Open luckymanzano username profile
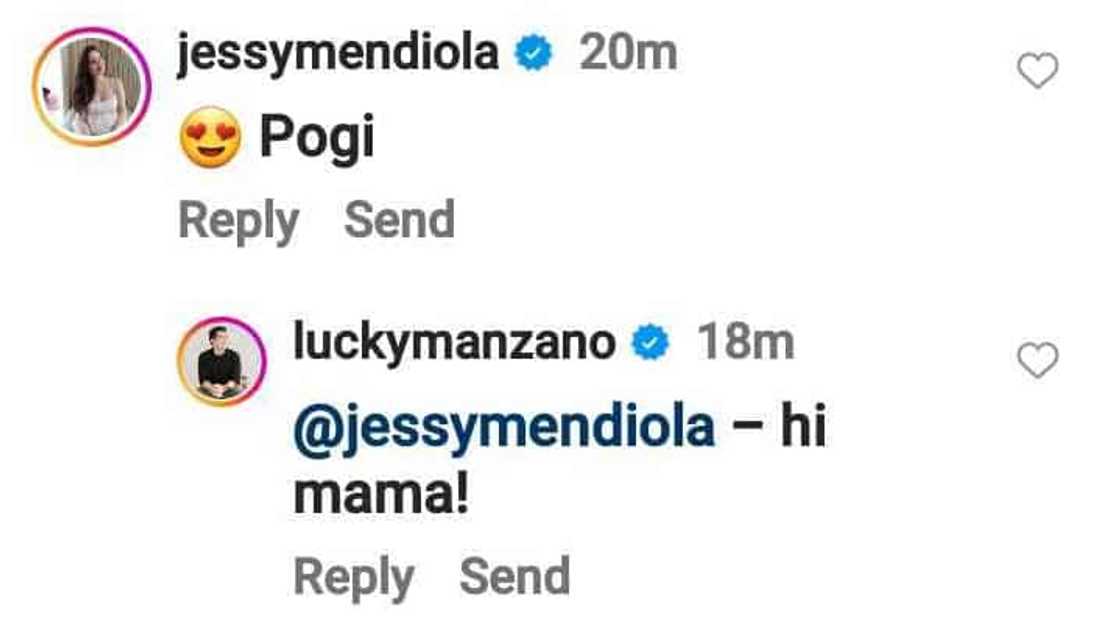 [x=454, y=343]
